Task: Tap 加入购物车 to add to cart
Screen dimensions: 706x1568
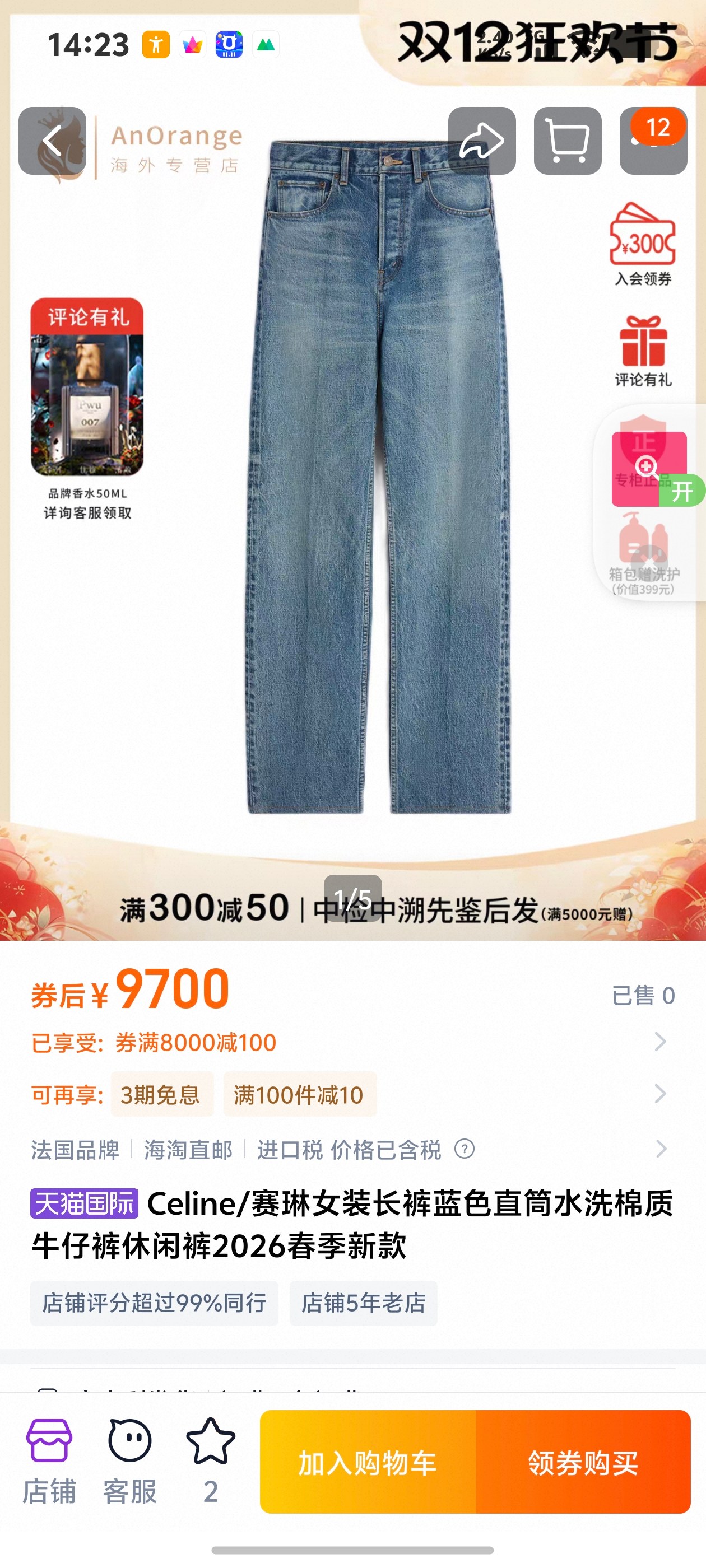Action: (x=368, y=1462)
